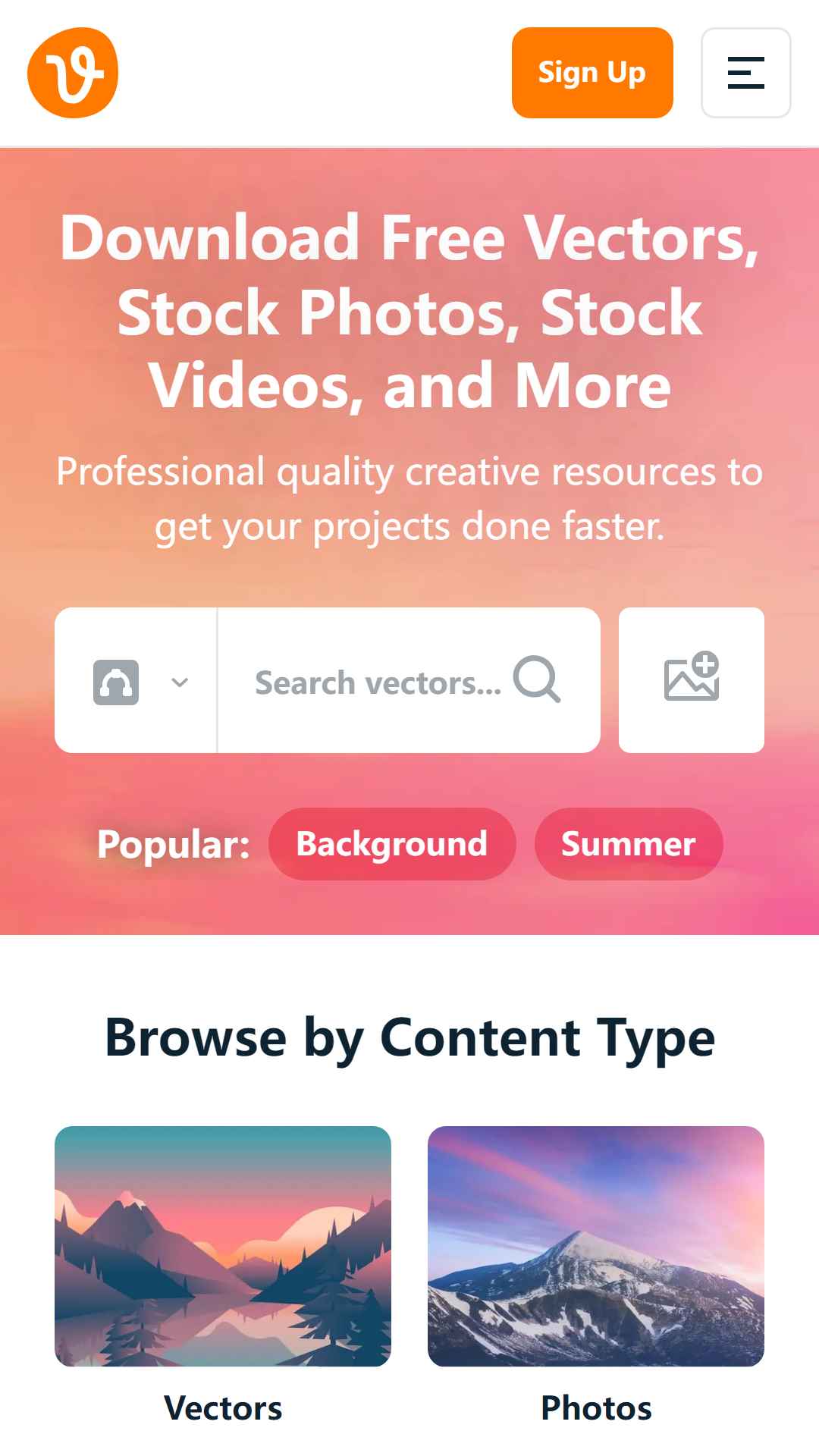The height and width of the screenshot is (1456, 819).
Task: Tap the Vecteezy logo to go home
Action: pyautogui.click(x=73, y=73)
